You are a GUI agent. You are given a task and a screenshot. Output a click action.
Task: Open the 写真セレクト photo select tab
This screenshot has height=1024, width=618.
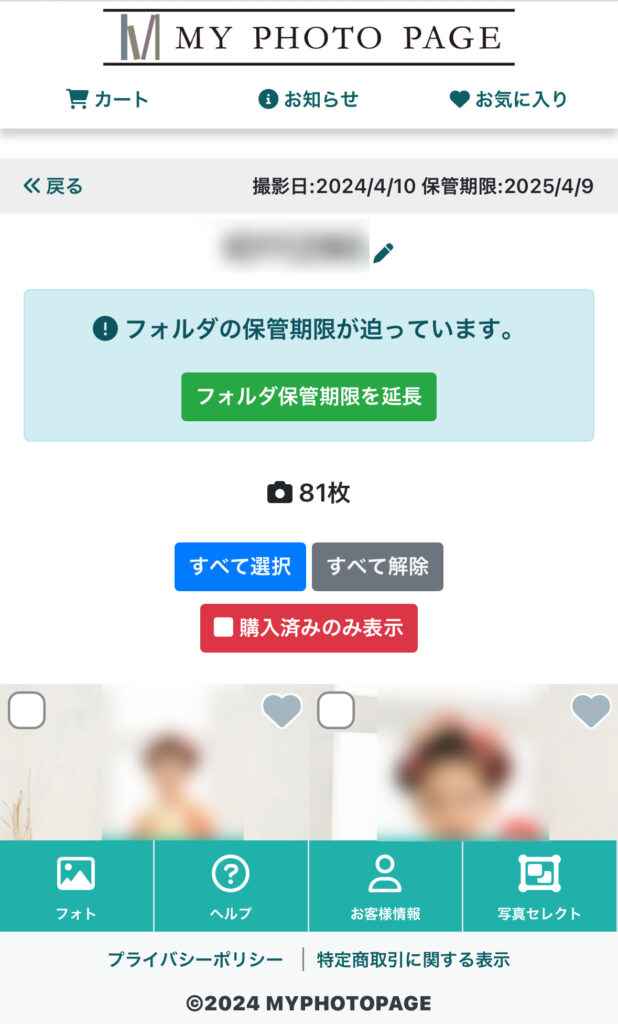click(539, 886)
